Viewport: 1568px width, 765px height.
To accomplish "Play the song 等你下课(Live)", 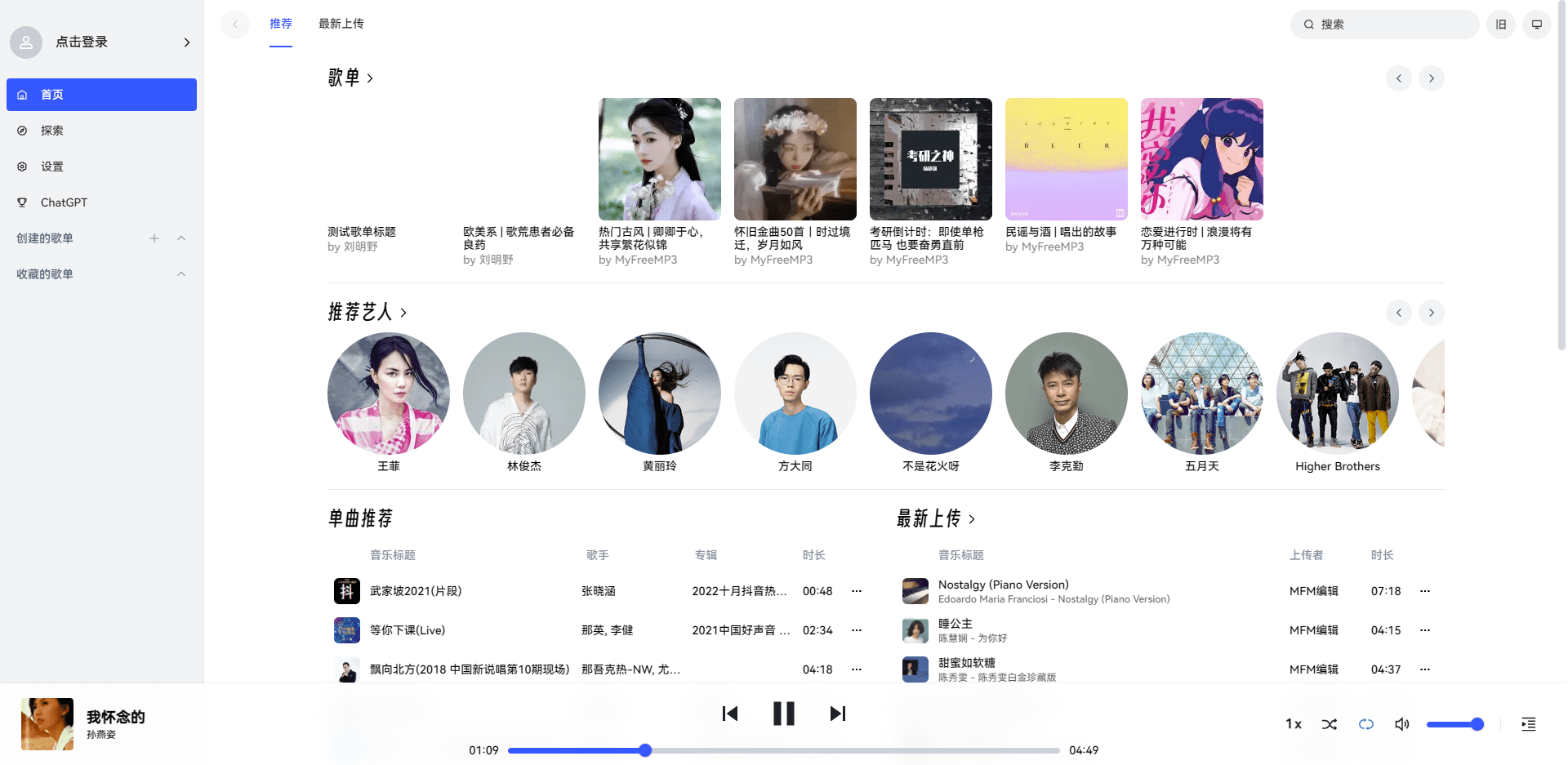I will (408, 630).
